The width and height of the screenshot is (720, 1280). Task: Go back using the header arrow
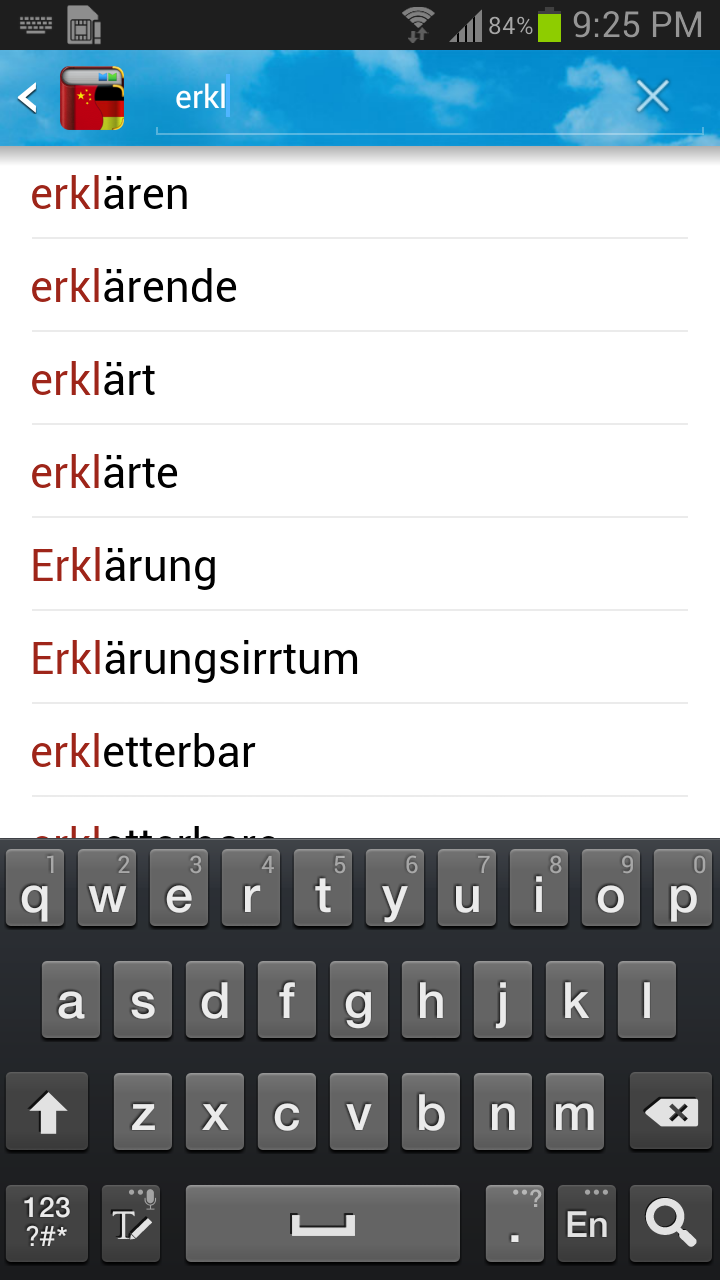tap(28, 98)
